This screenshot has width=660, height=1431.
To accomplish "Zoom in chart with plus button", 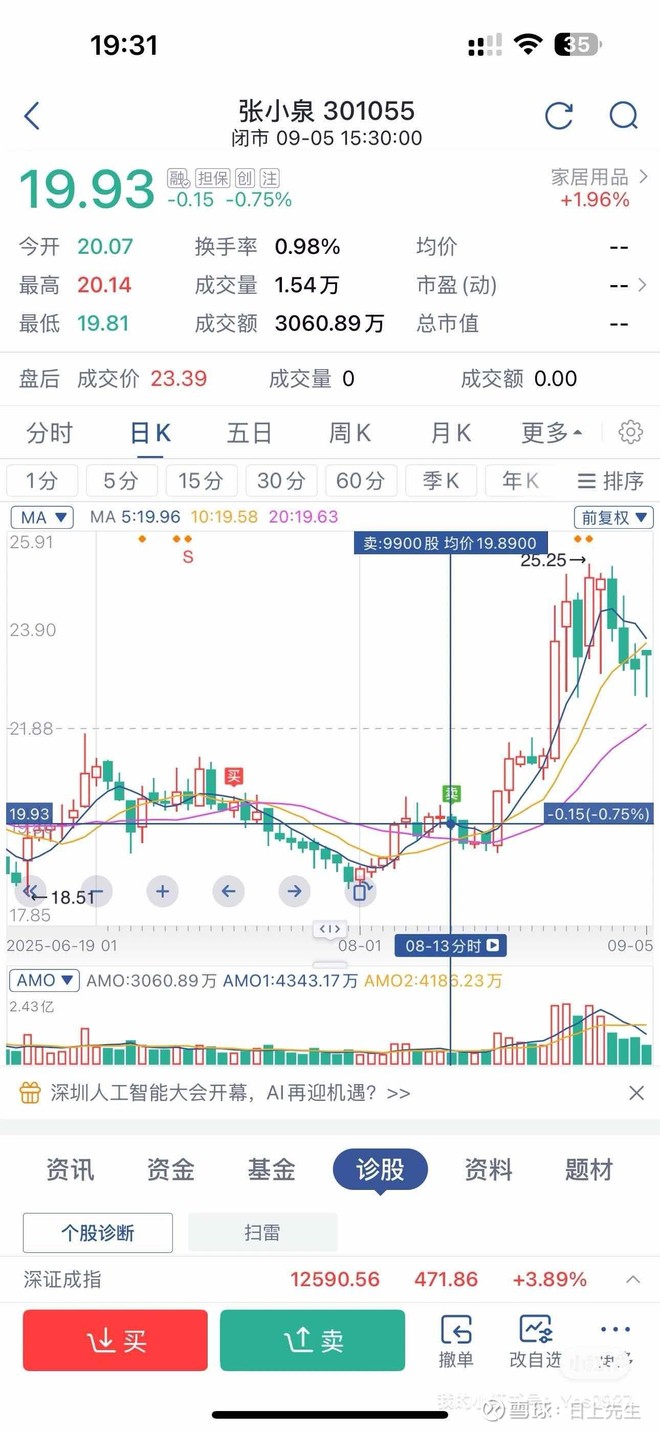I will point(162,890).
